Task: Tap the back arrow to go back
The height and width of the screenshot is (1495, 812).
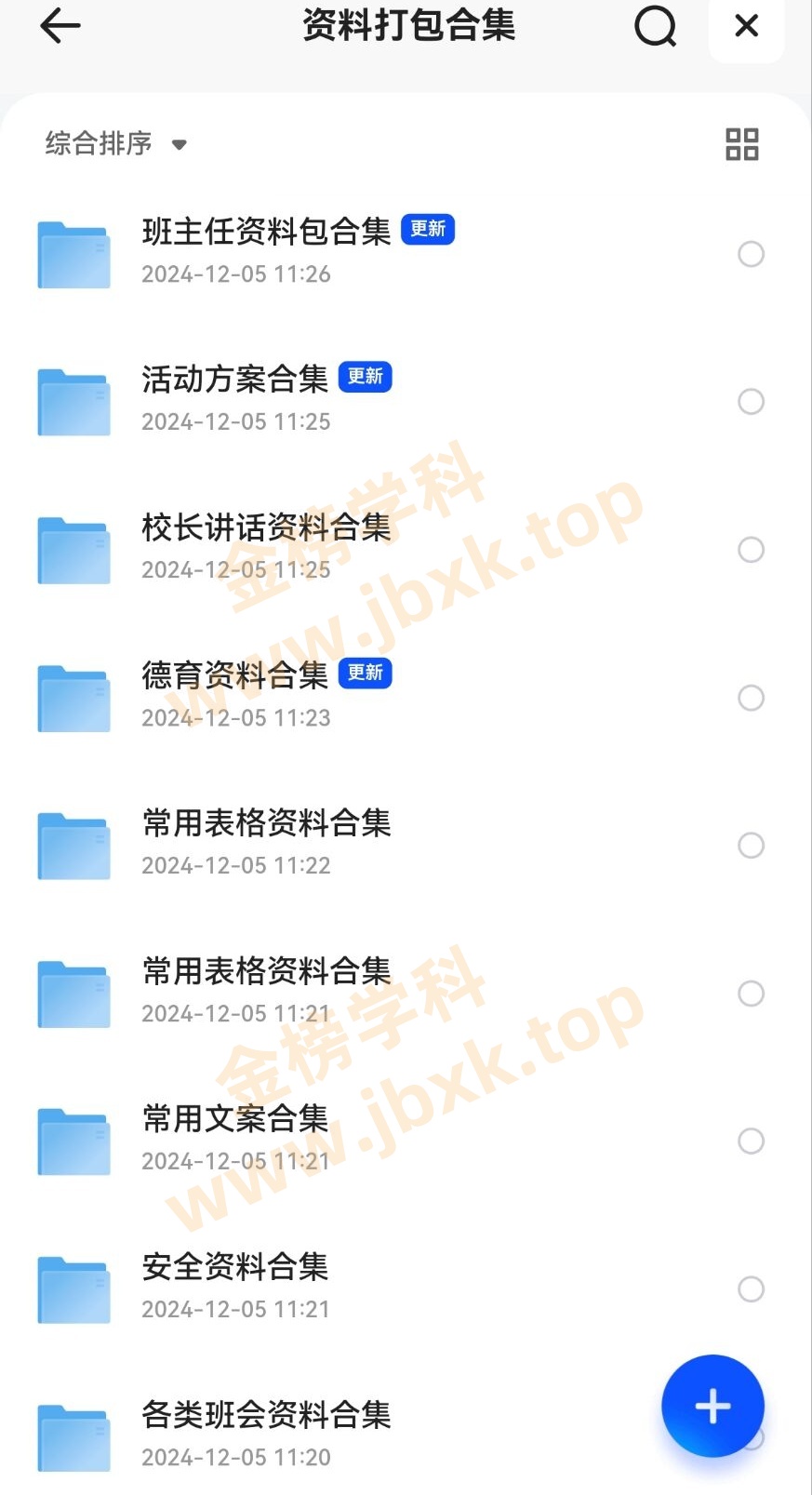Action: [60, 27]
